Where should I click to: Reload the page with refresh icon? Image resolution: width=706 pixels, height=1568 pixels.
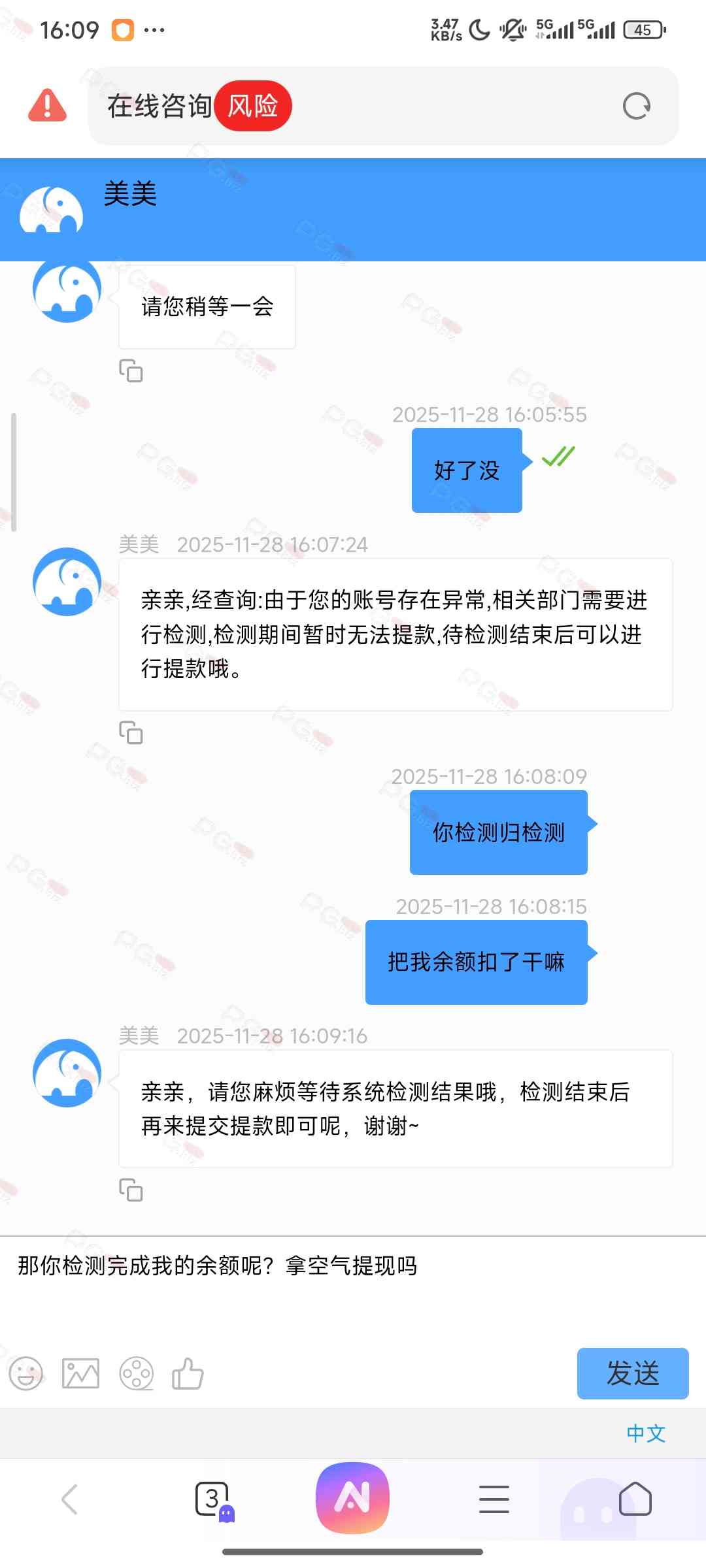pos(636,106)
